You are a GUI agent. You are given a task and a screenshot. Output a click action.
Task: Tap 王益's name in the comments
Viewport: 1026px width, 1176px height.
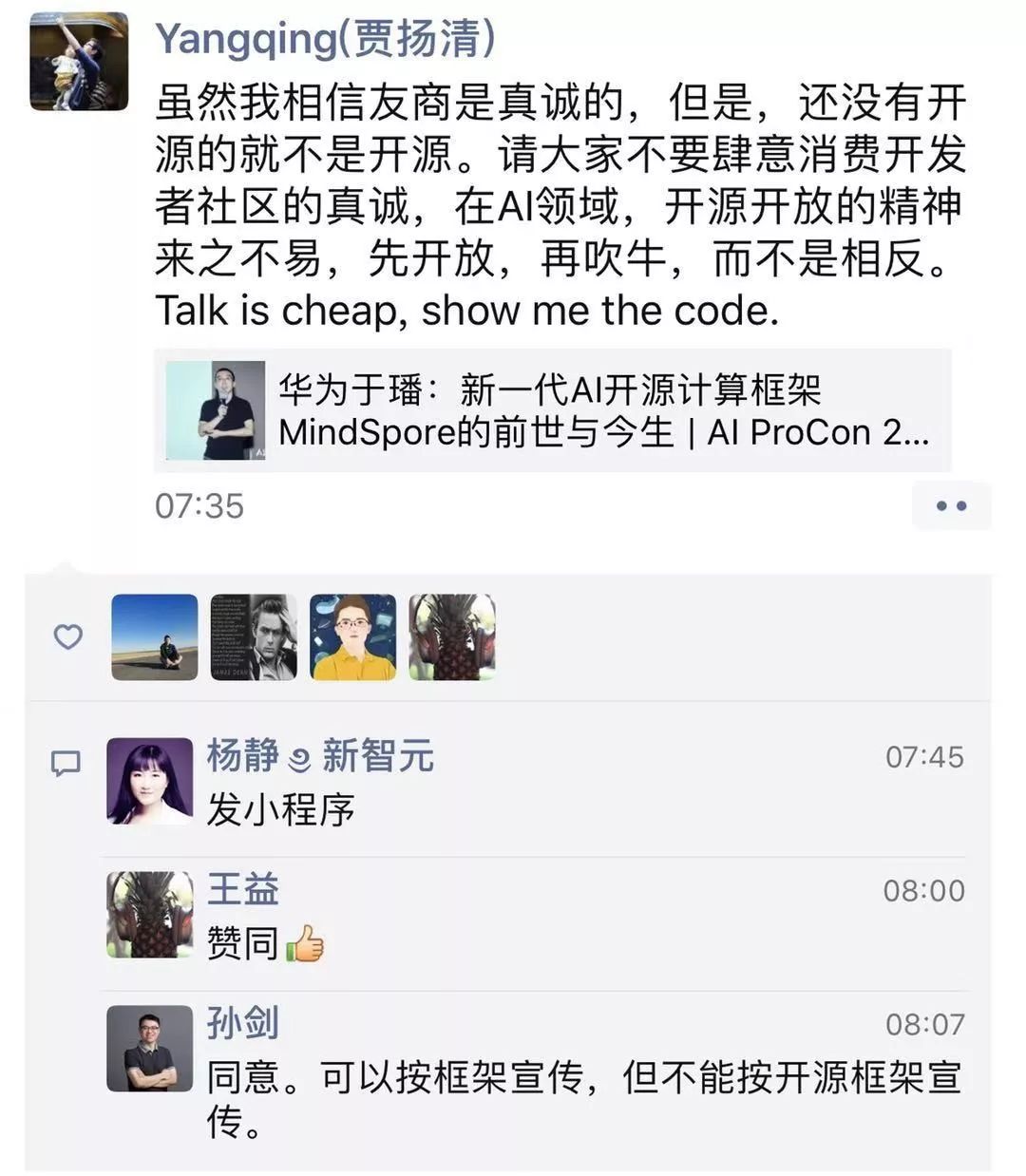(x=243, y=890)
